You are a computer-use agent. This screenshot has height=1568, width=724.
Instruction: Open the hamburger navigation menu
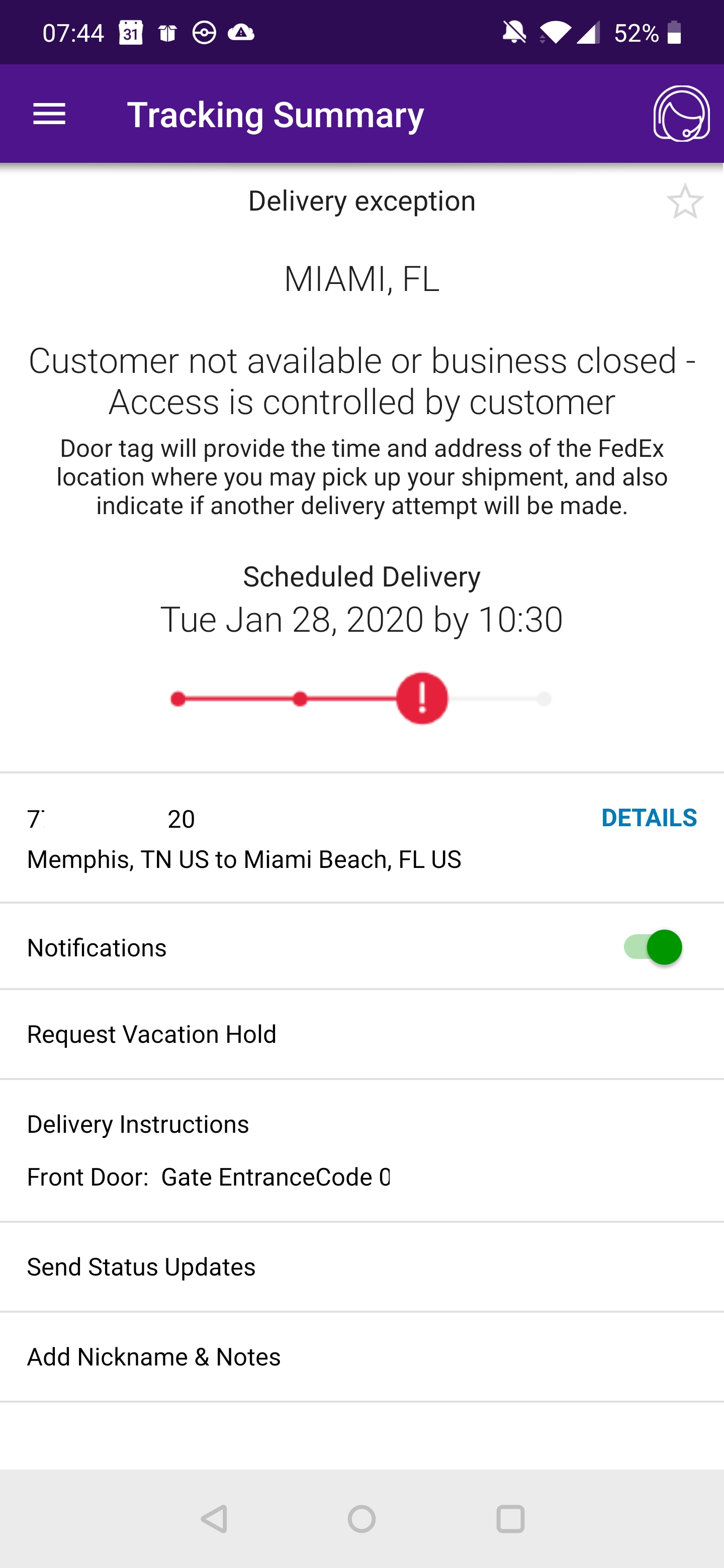point(49,114)
